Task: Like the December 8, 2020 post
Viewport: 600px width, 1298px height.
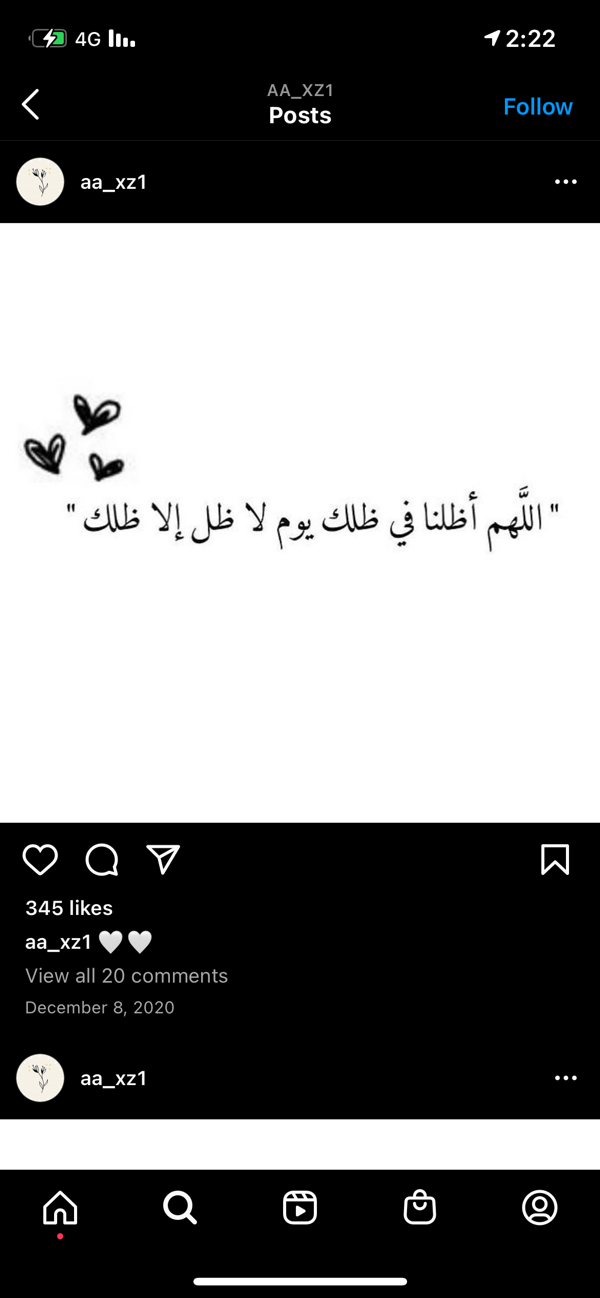Action: pos(40,860)
